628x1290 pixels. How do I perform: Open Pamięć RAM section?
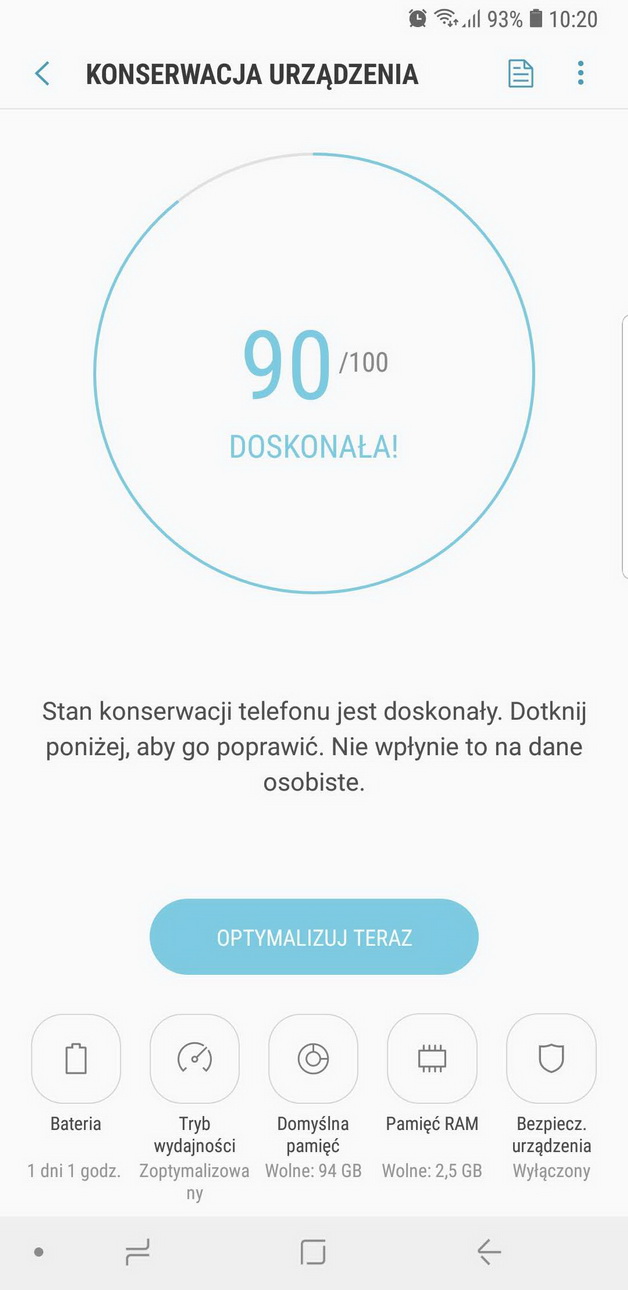[x=432, y=1059]
